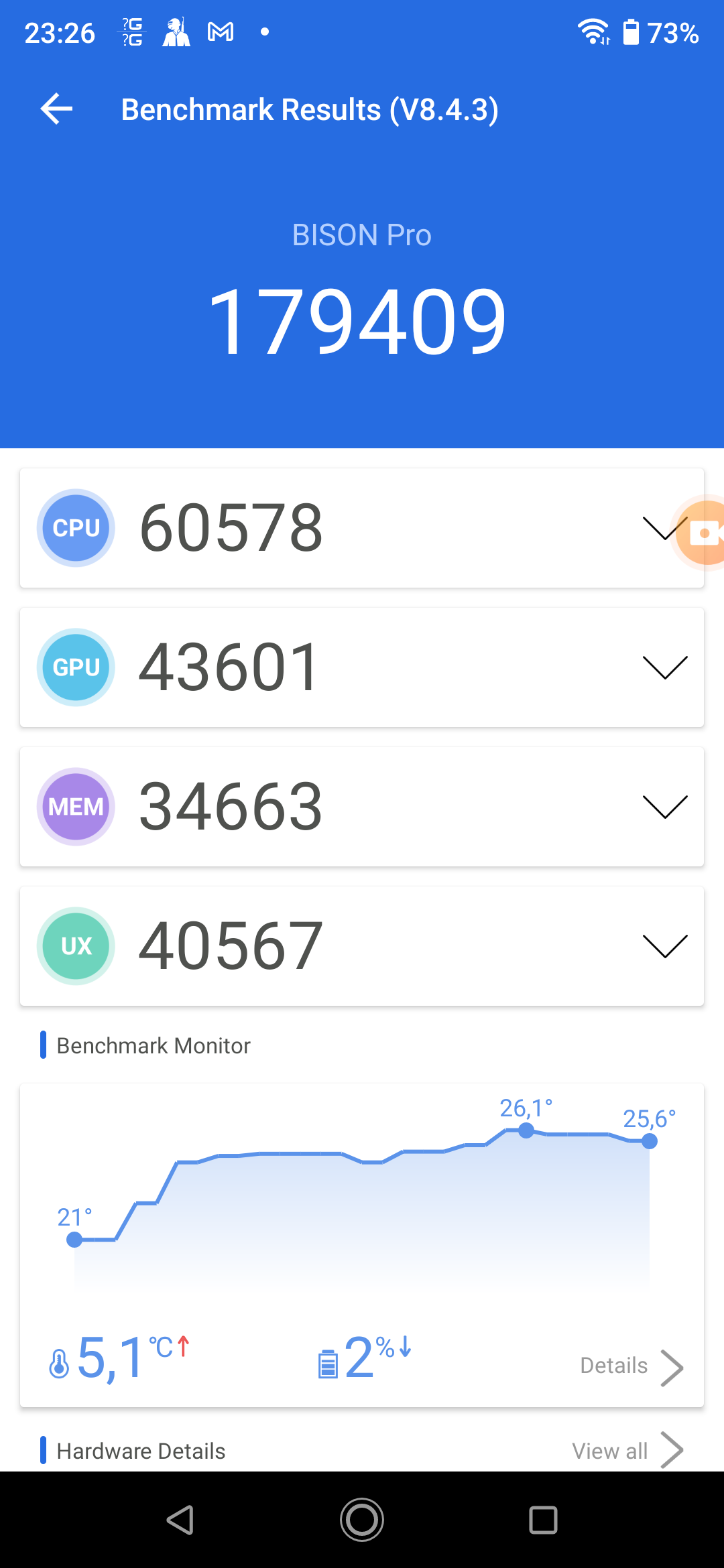Expand the GPU score breakdown
Screen dimensions: 724x1568
point(664,667)
